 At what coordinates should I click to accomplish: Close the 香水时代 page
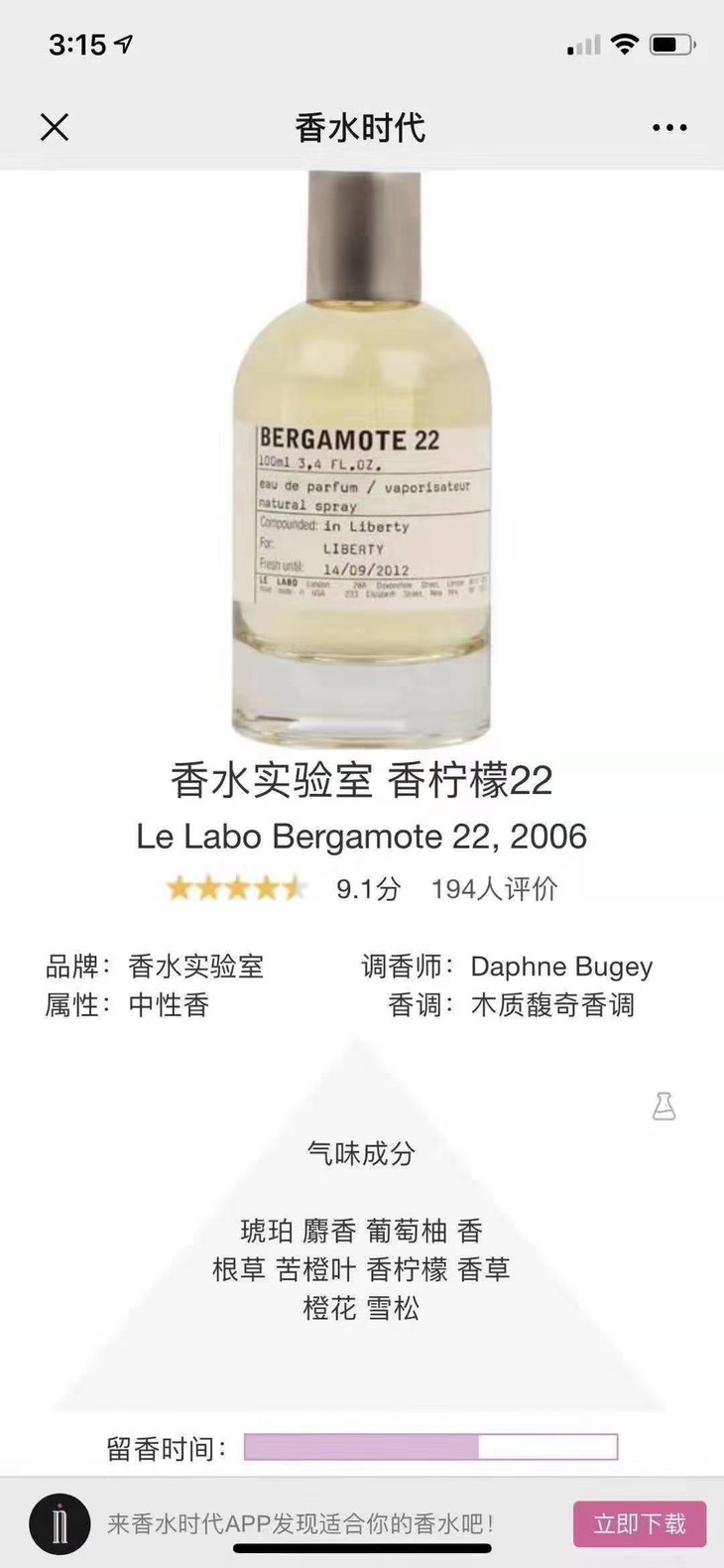pos(55,127)
